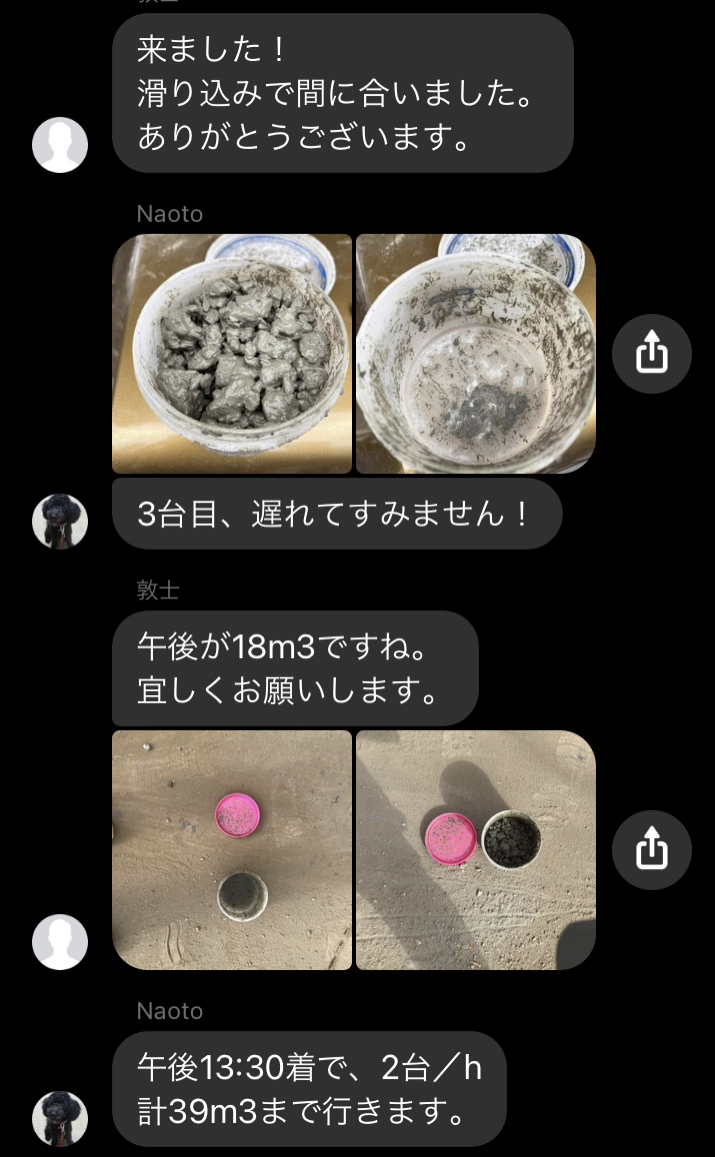The width and height of the screenshot is (715, 1157).
Task: Open the default avatar beside the 来ました message
Action: tap(60, 145)
